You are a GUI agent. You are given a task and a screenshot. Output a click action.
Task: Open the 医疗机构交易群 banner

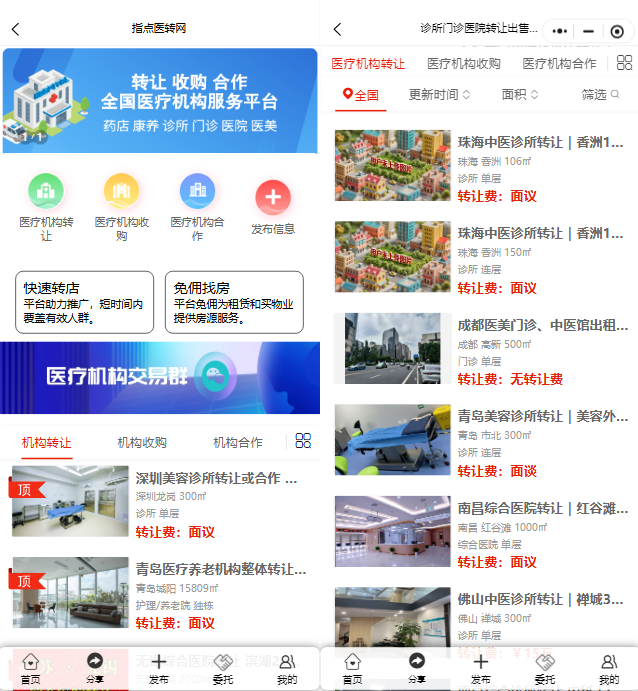[160, 377]
